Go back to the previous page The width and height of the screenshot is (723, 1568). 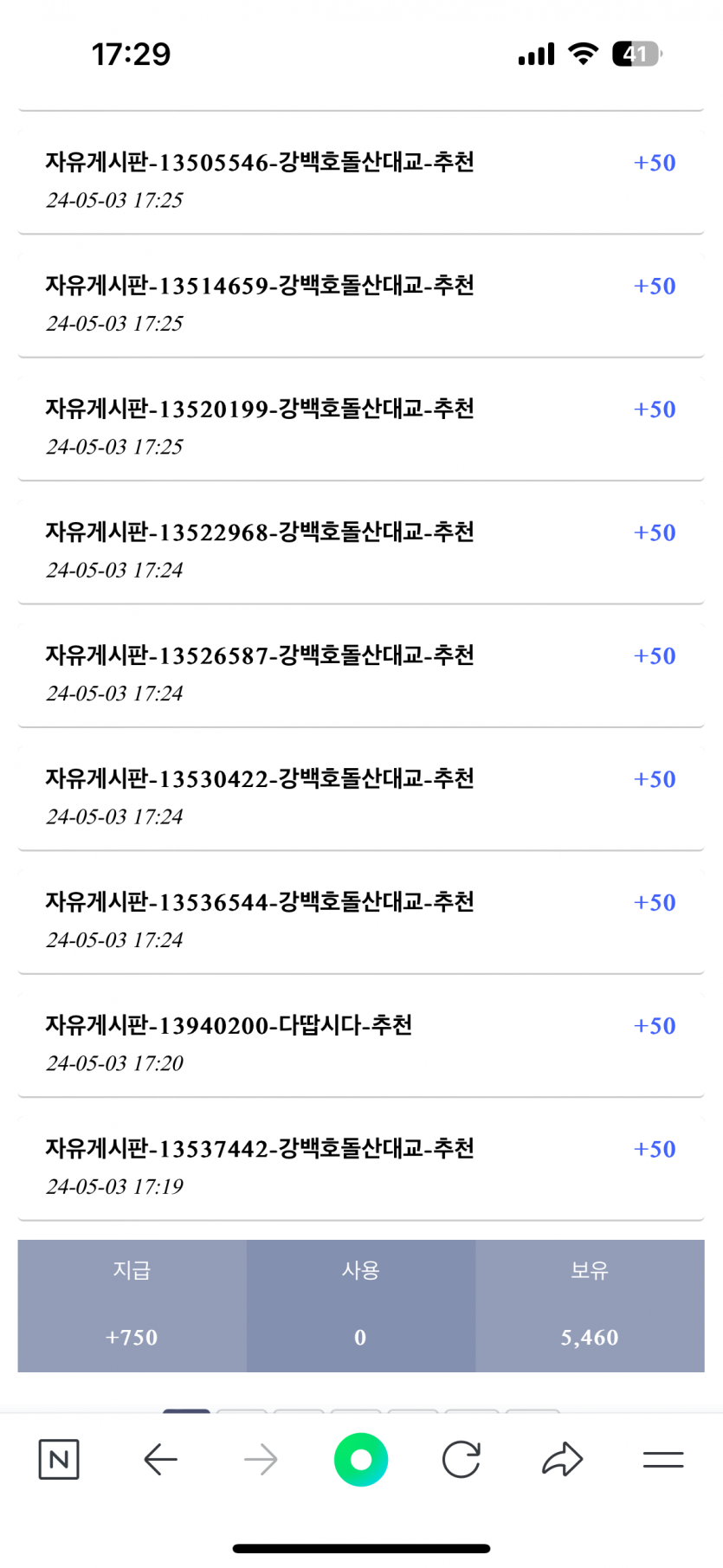(x=160, y=1460)
